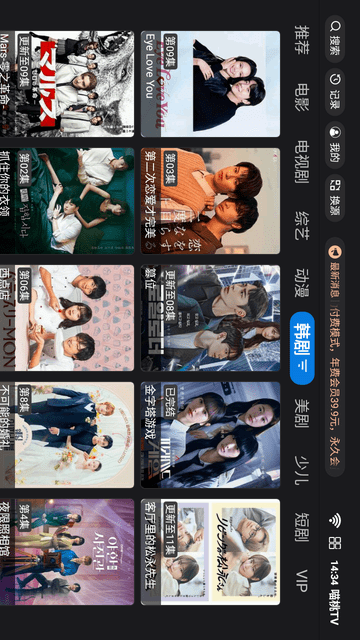Tap 换源 to switch source
This screenshot has width=360, height=640.
pos(335,198)
